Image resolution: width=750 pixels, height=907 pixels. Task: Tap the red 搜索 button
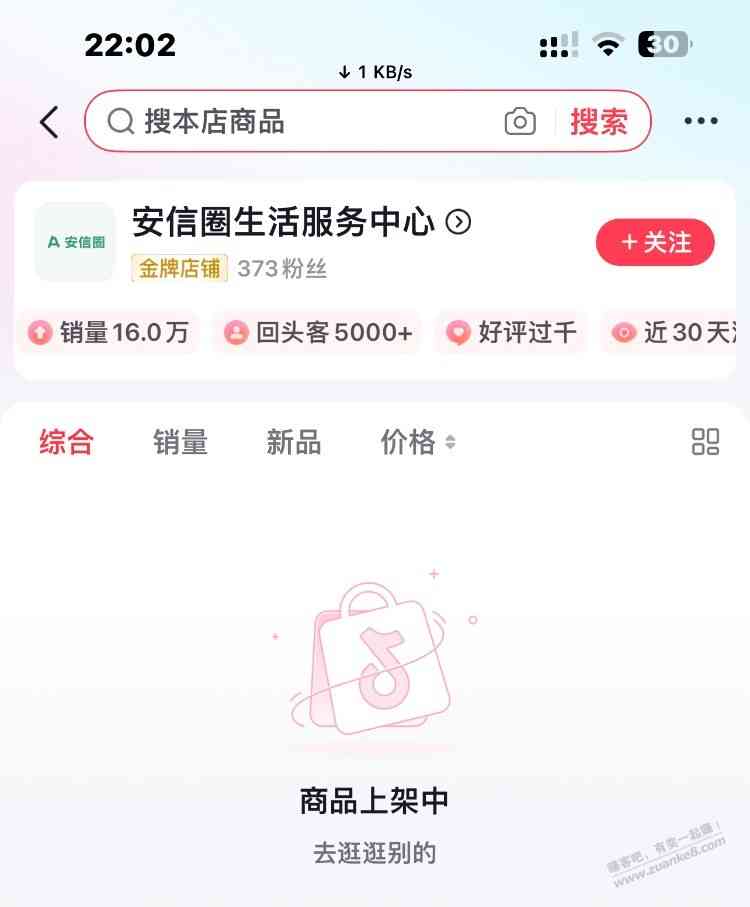[599, 122]
